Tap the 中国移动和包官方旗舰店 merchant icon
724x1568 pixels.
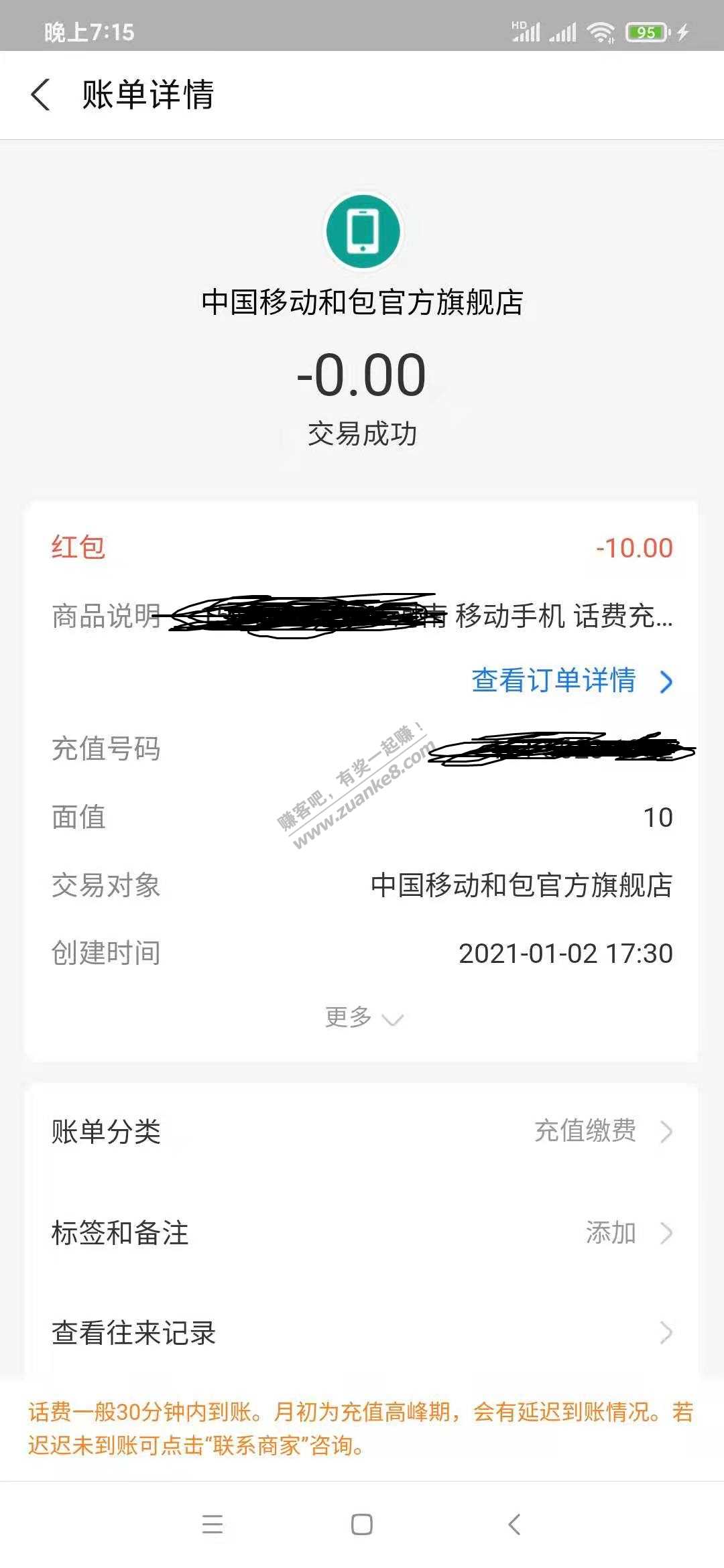coord(363,232)
